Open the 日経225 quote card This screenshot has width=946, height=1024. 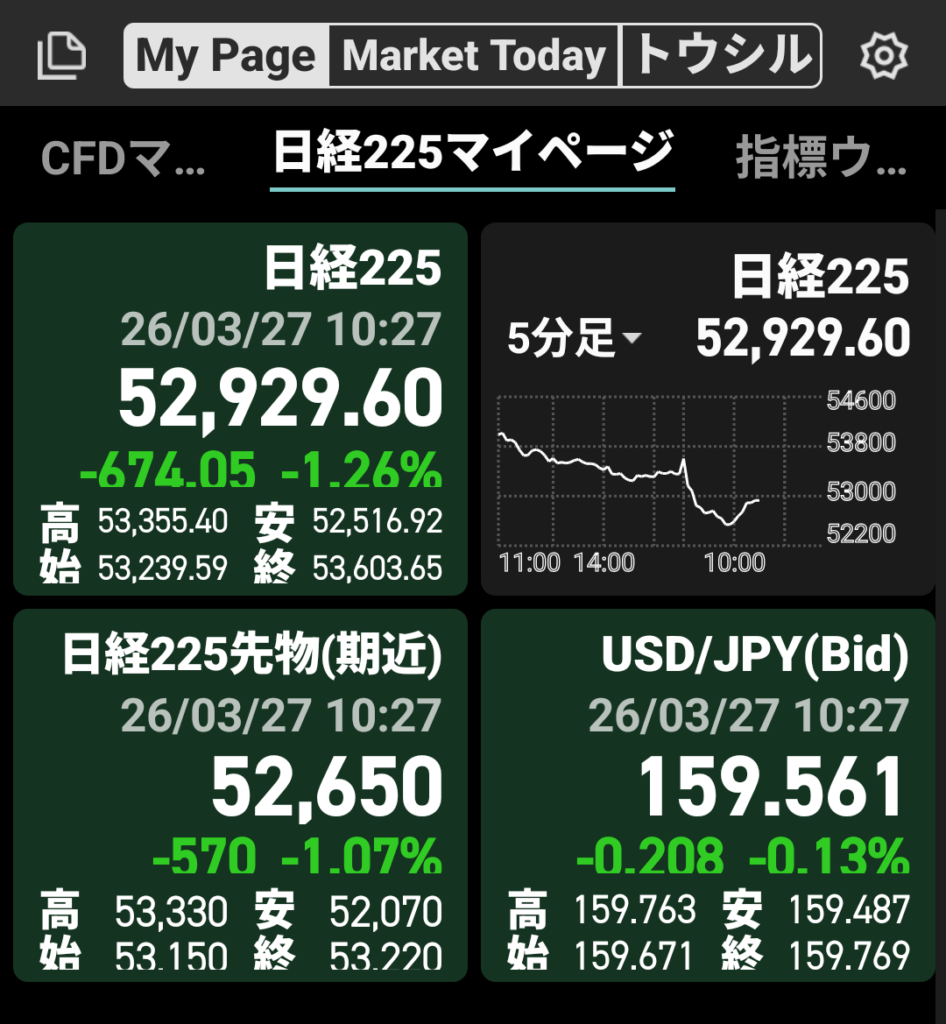[x=240, y=409]
